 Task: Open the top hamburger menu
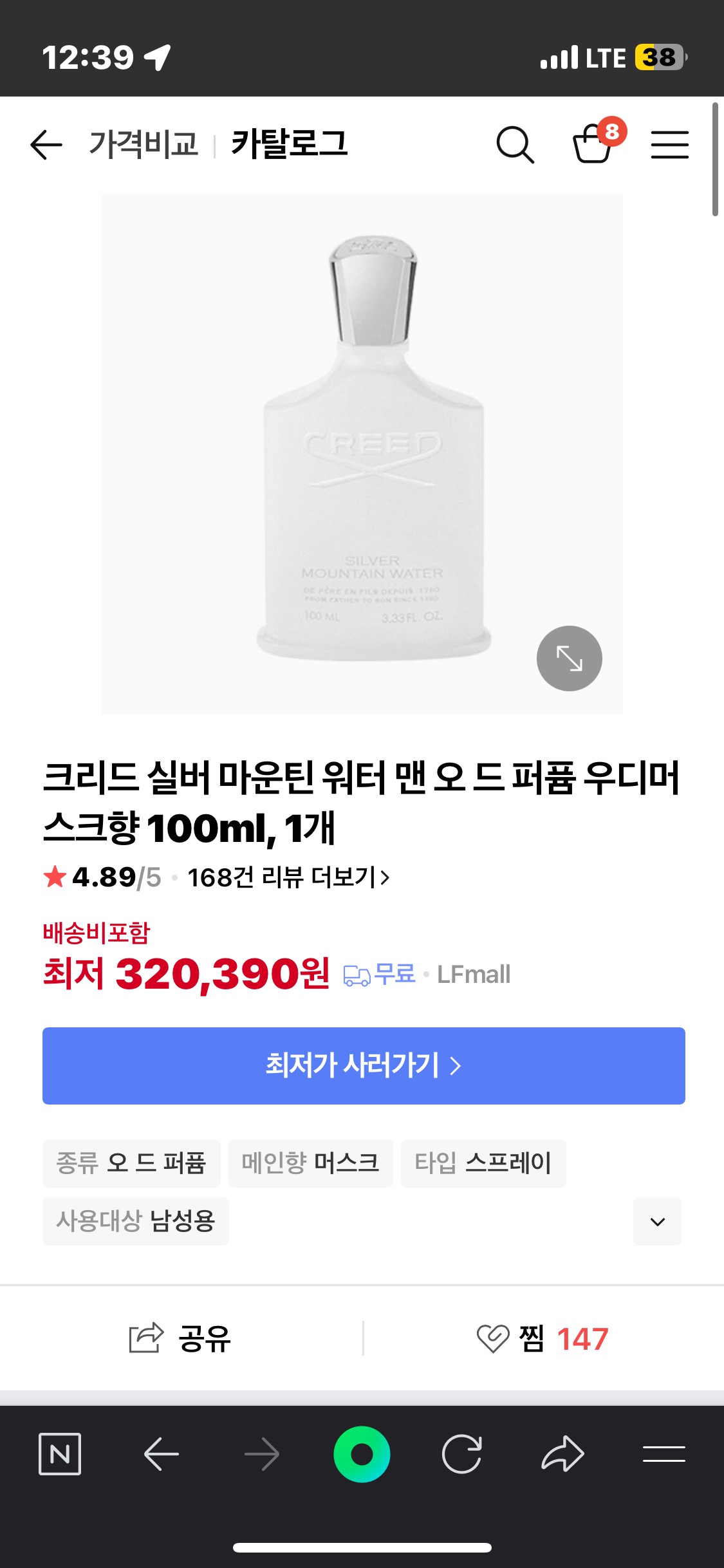tap(669, 144)
